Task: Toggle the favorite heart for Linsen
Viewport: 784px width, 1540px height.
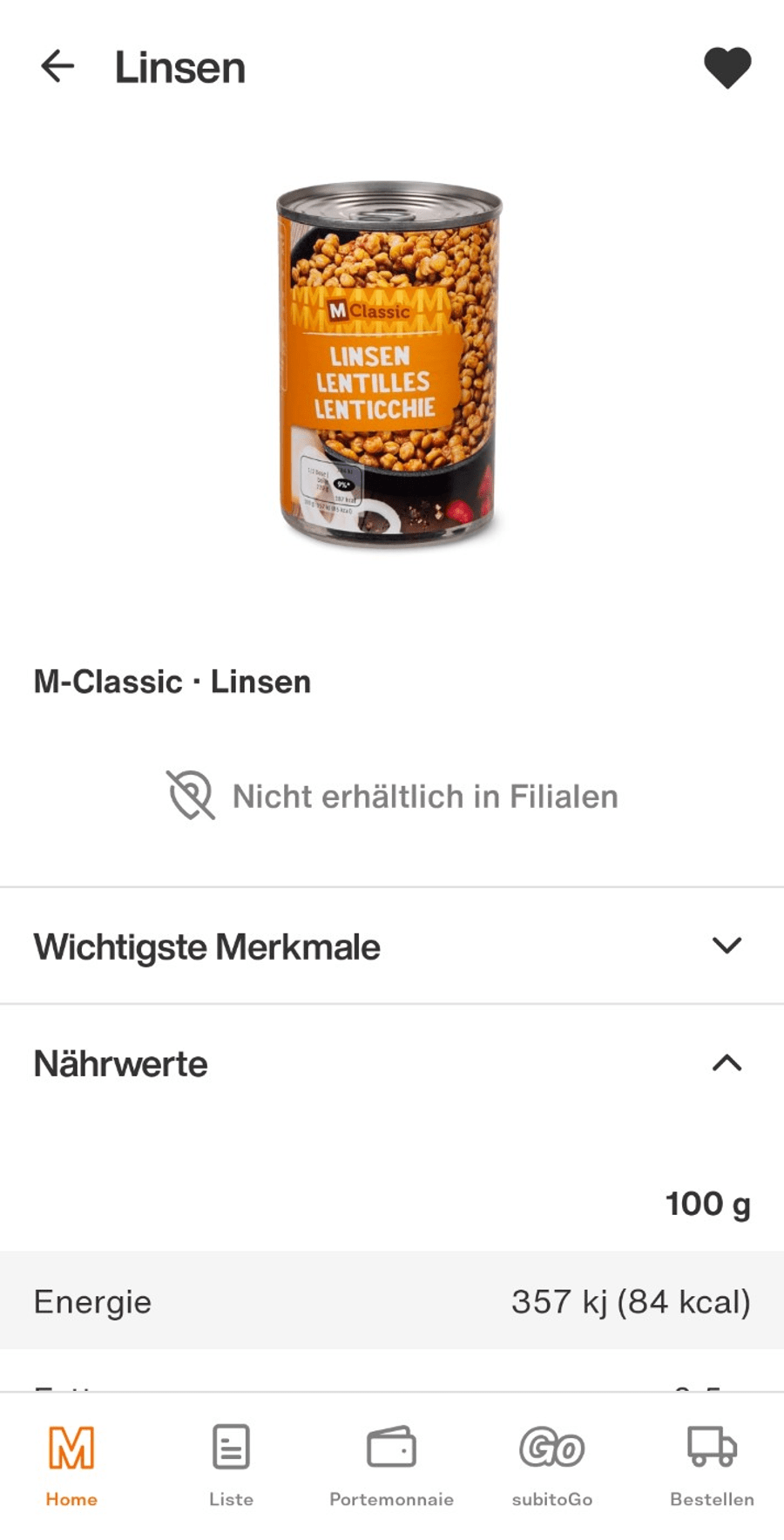Action: (727, 67)
